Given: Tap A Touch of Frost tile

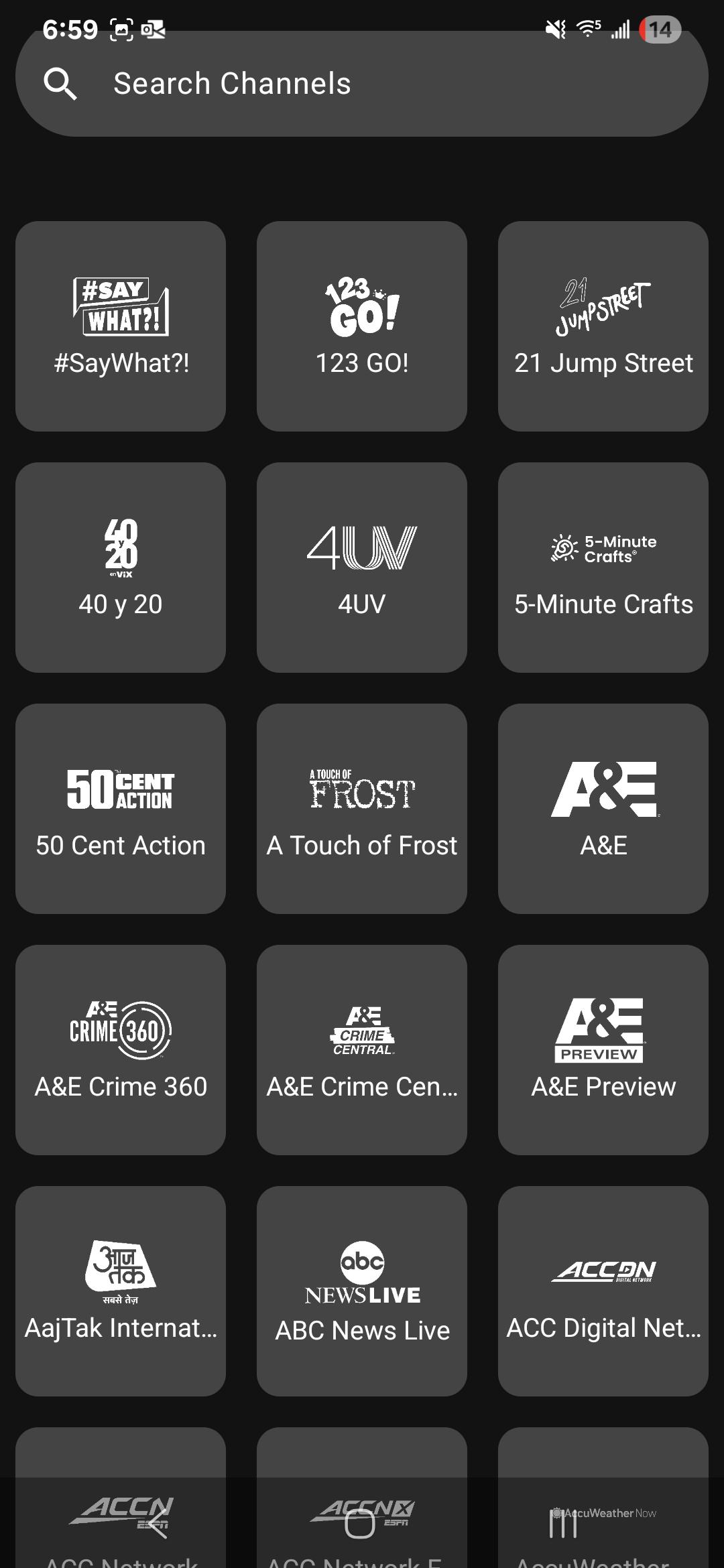Looking at the screenshot, I should [x=362, y=809].
